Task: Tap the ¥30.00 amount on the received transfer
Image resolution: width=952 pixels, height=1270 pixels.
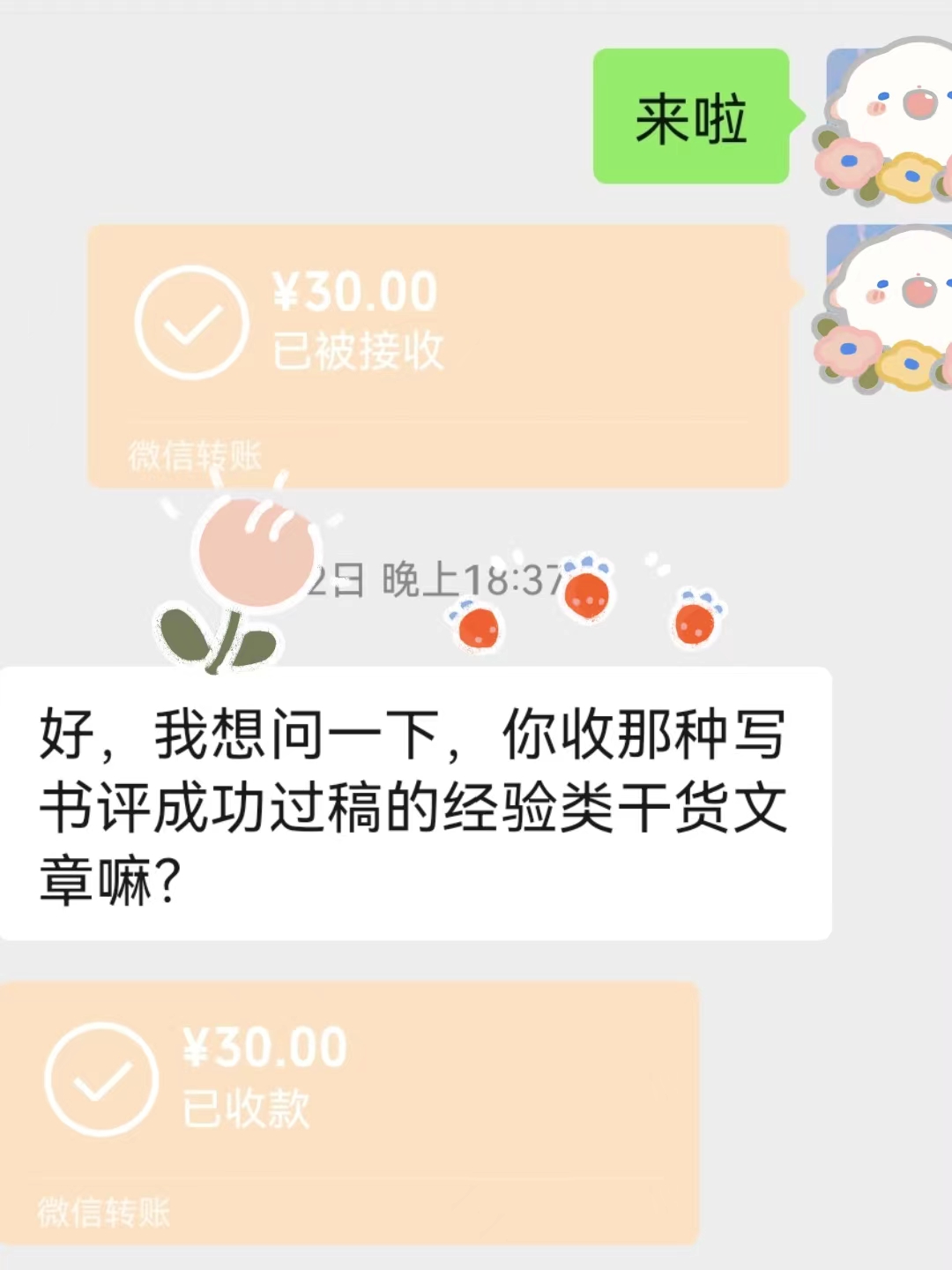Action: pyautogui.click(x=353, y=291)
